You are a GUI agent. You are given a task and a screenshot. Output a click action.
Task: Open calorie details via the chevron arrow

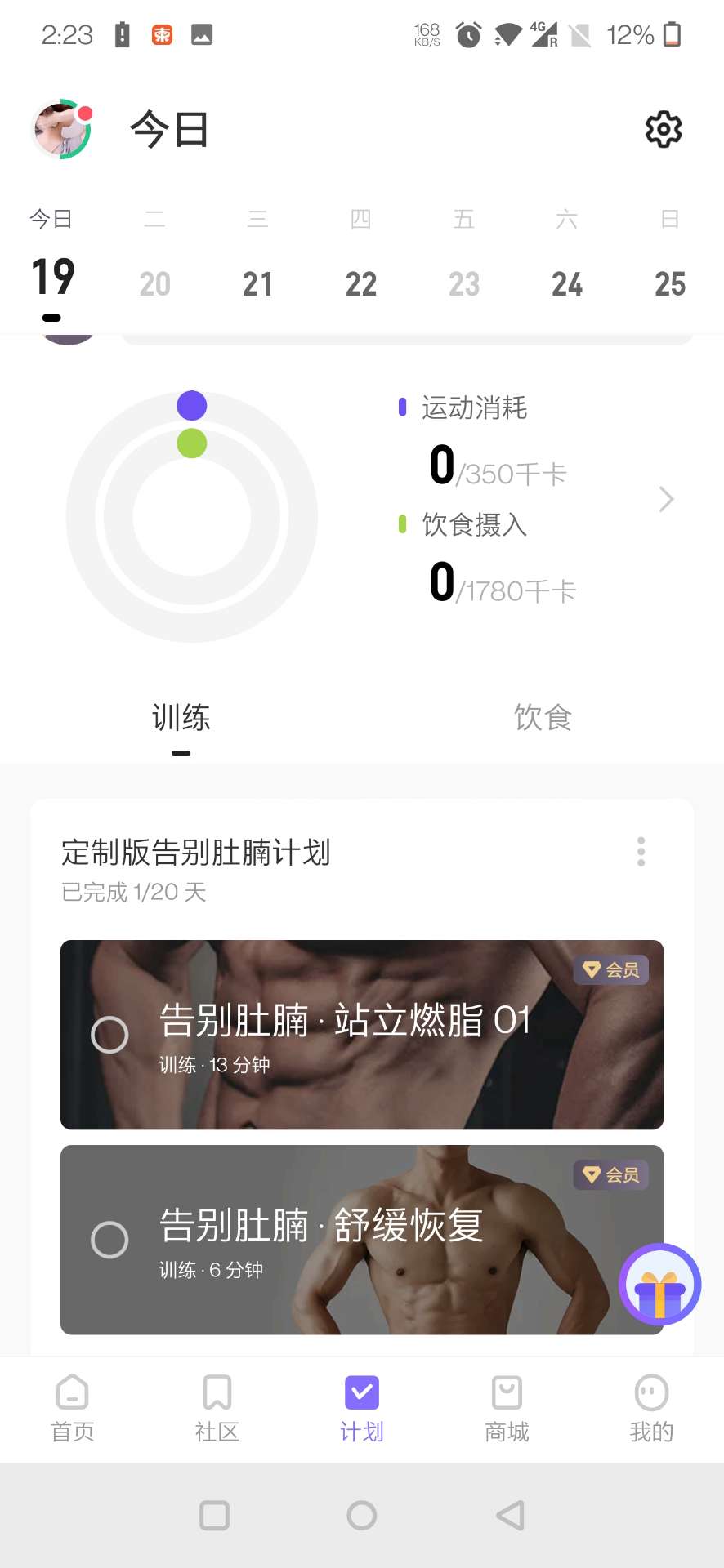666,499
